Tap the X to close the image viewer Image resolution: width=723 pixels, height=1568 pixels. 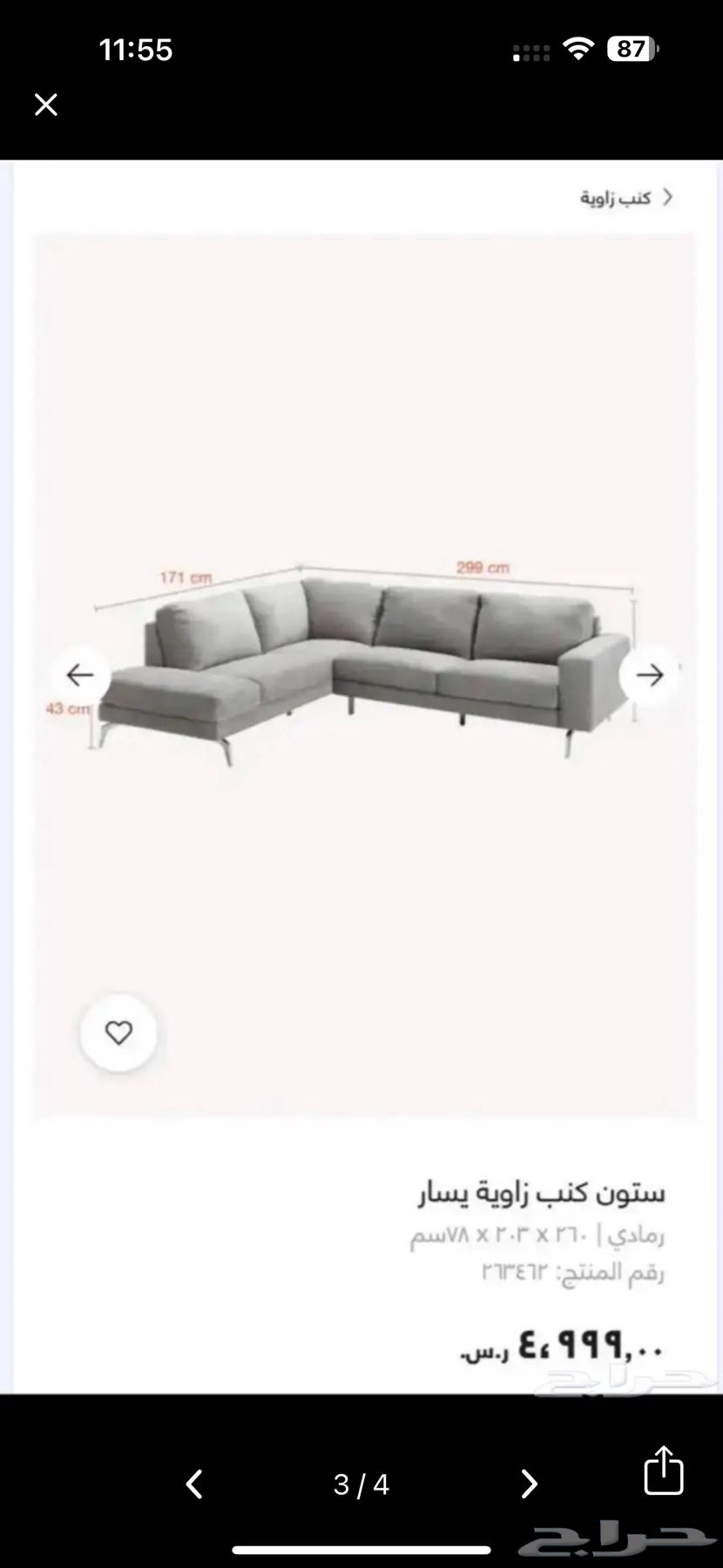click(45, 104)
